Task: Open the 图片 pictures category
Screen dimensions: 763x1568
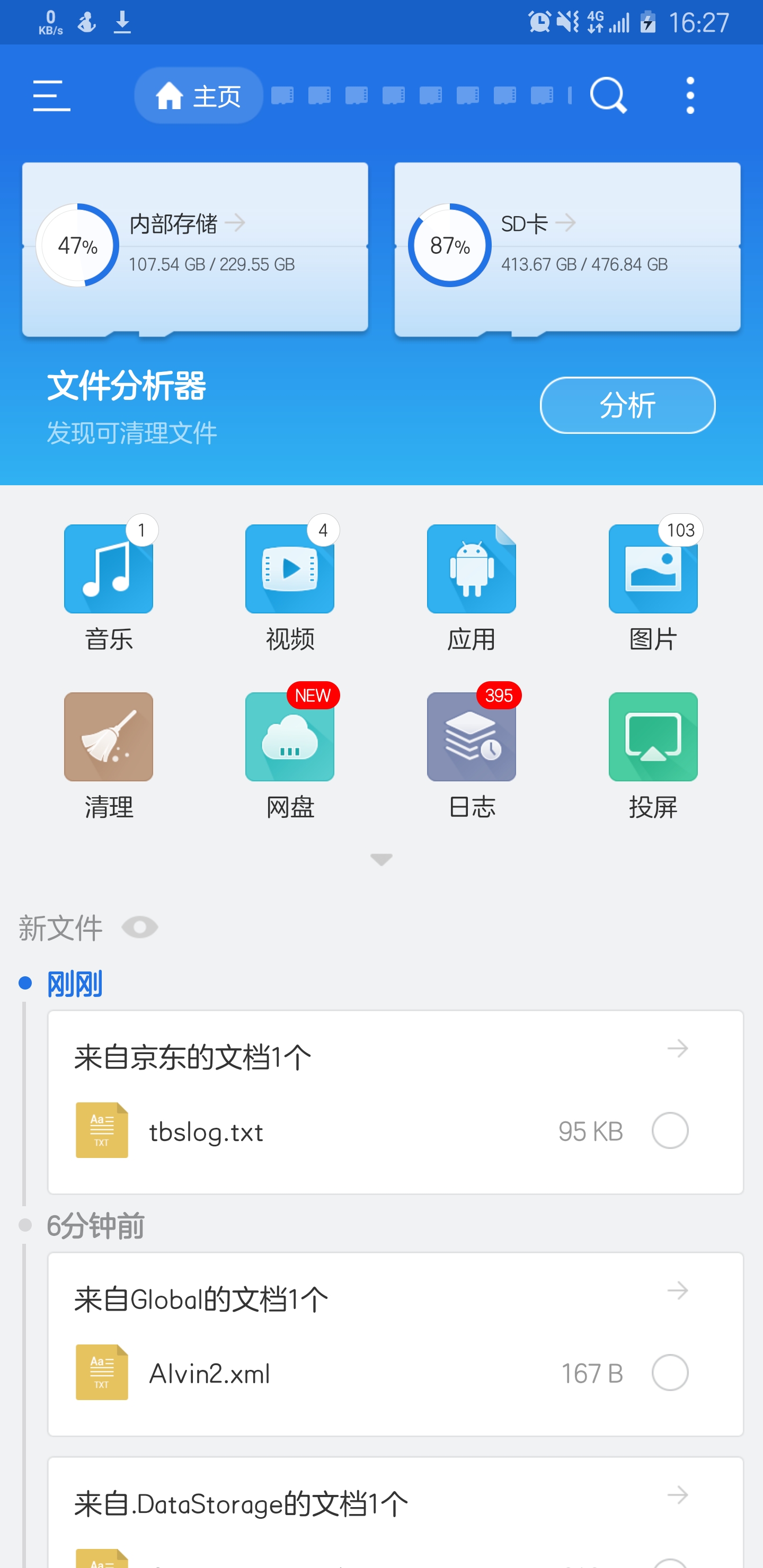Action: [x=653, y=586]
